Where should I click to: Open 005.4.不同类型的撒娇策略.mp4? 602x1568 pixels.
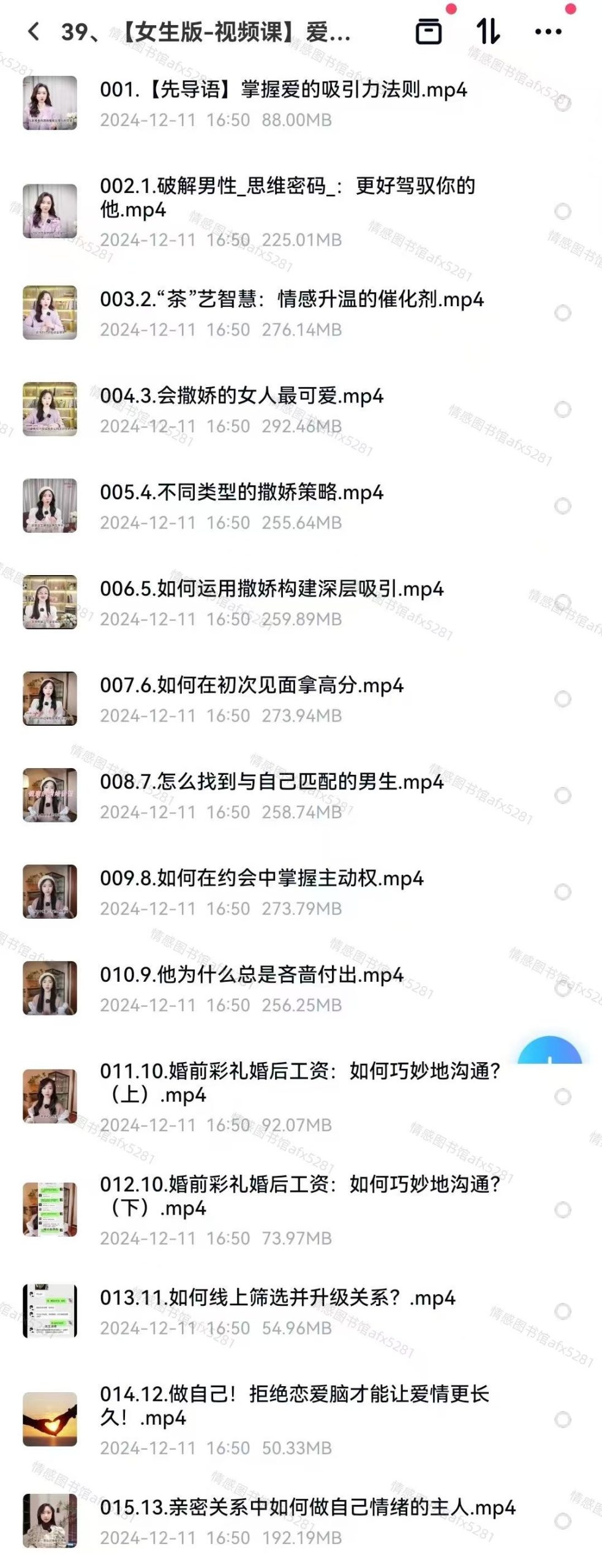tap(241, 492)
